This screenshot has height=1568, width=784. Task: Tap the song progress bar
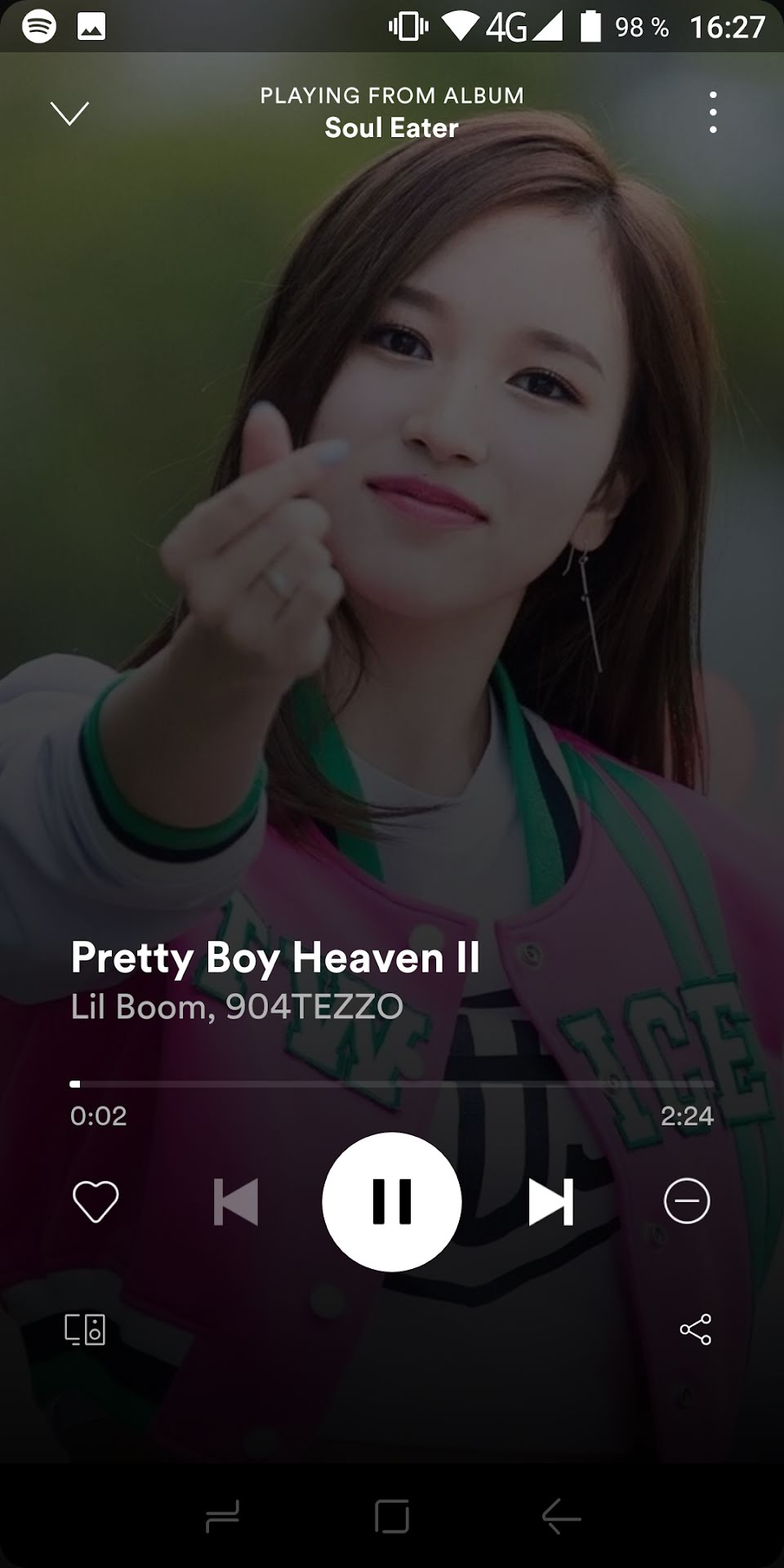coord(392,1084)
